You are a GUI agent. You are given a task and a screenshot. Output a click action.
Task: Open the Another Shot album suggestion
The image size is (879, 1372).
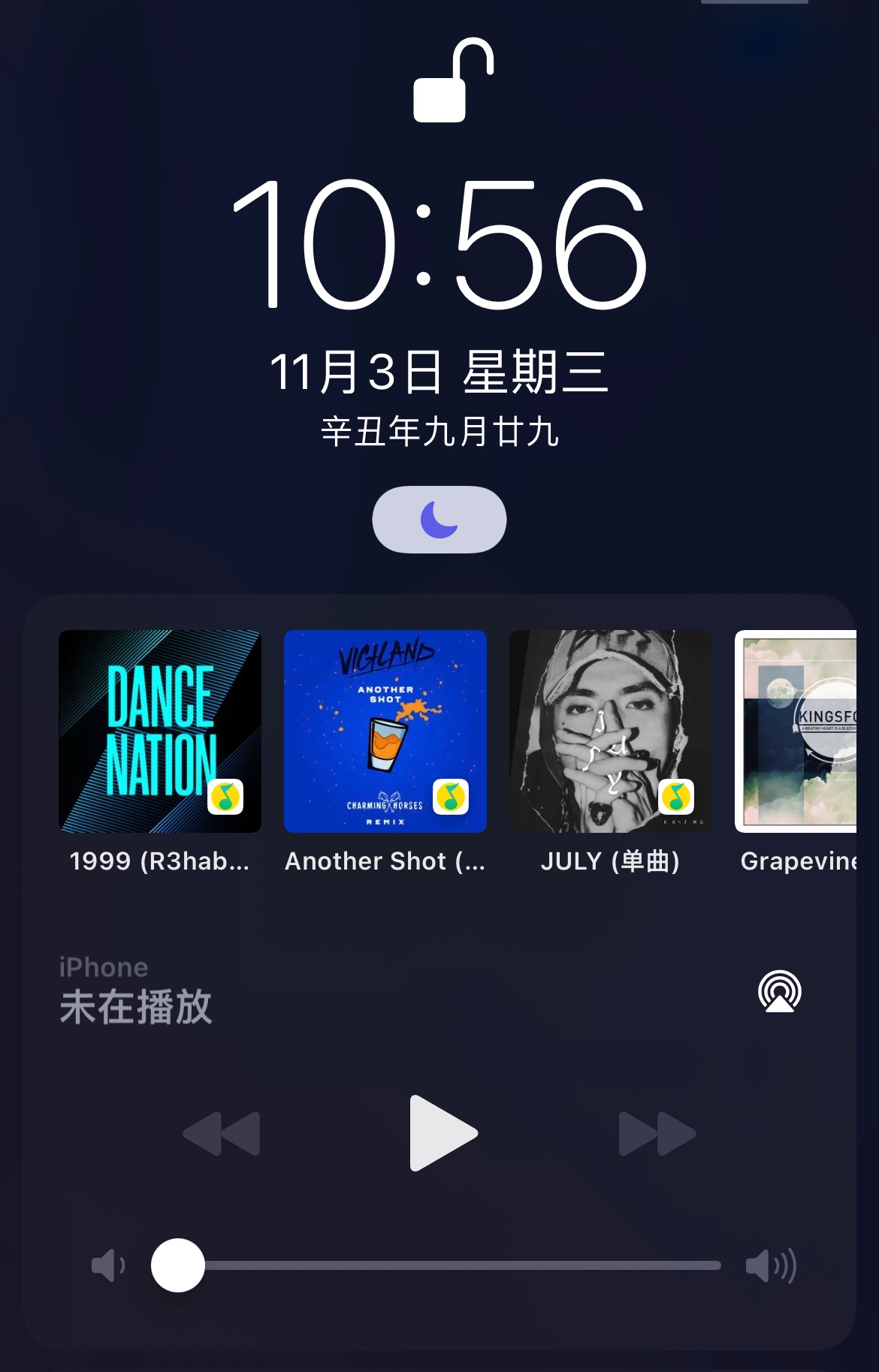coord(385,731)
